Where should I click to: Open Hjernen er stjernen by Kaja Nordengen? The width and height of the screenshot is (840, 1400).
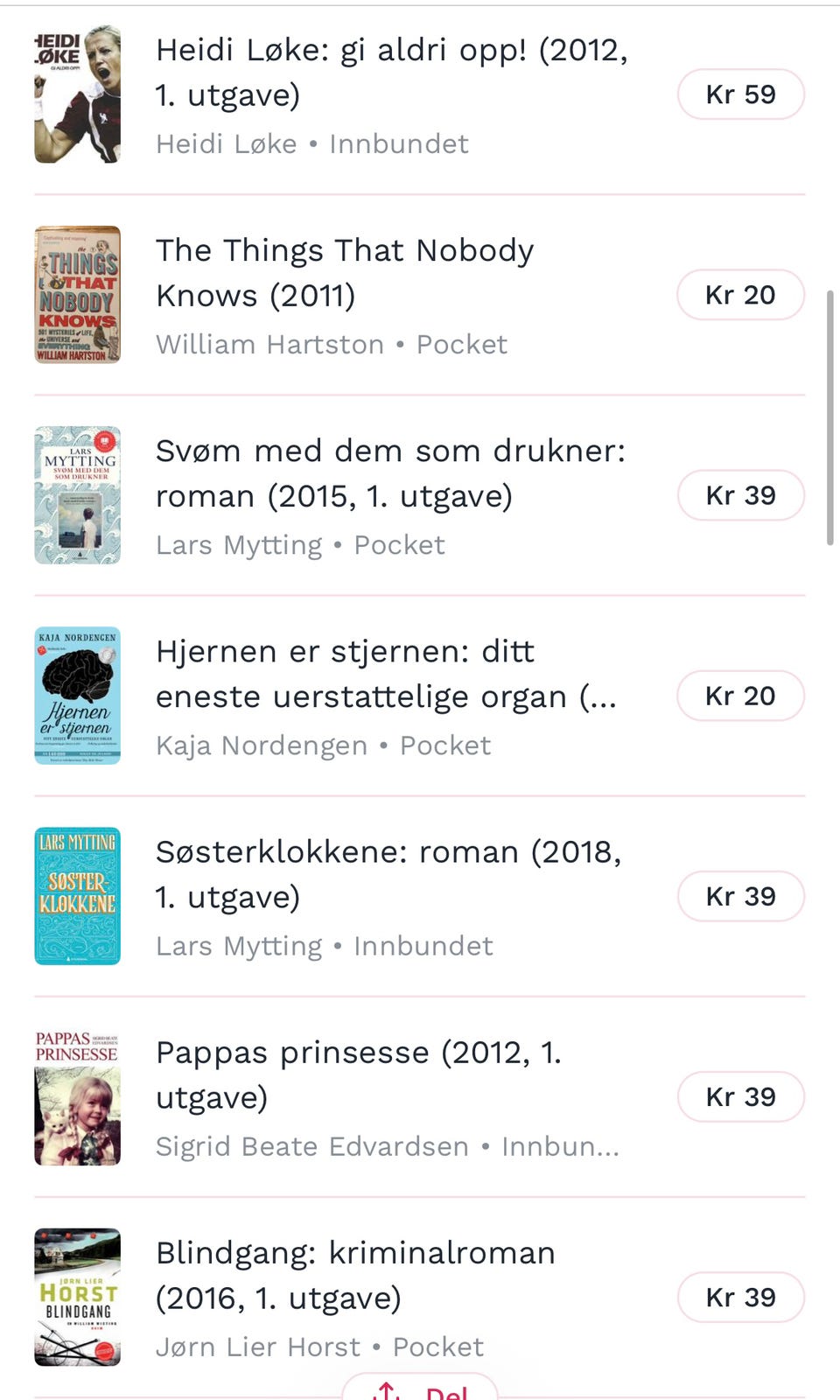385,674
